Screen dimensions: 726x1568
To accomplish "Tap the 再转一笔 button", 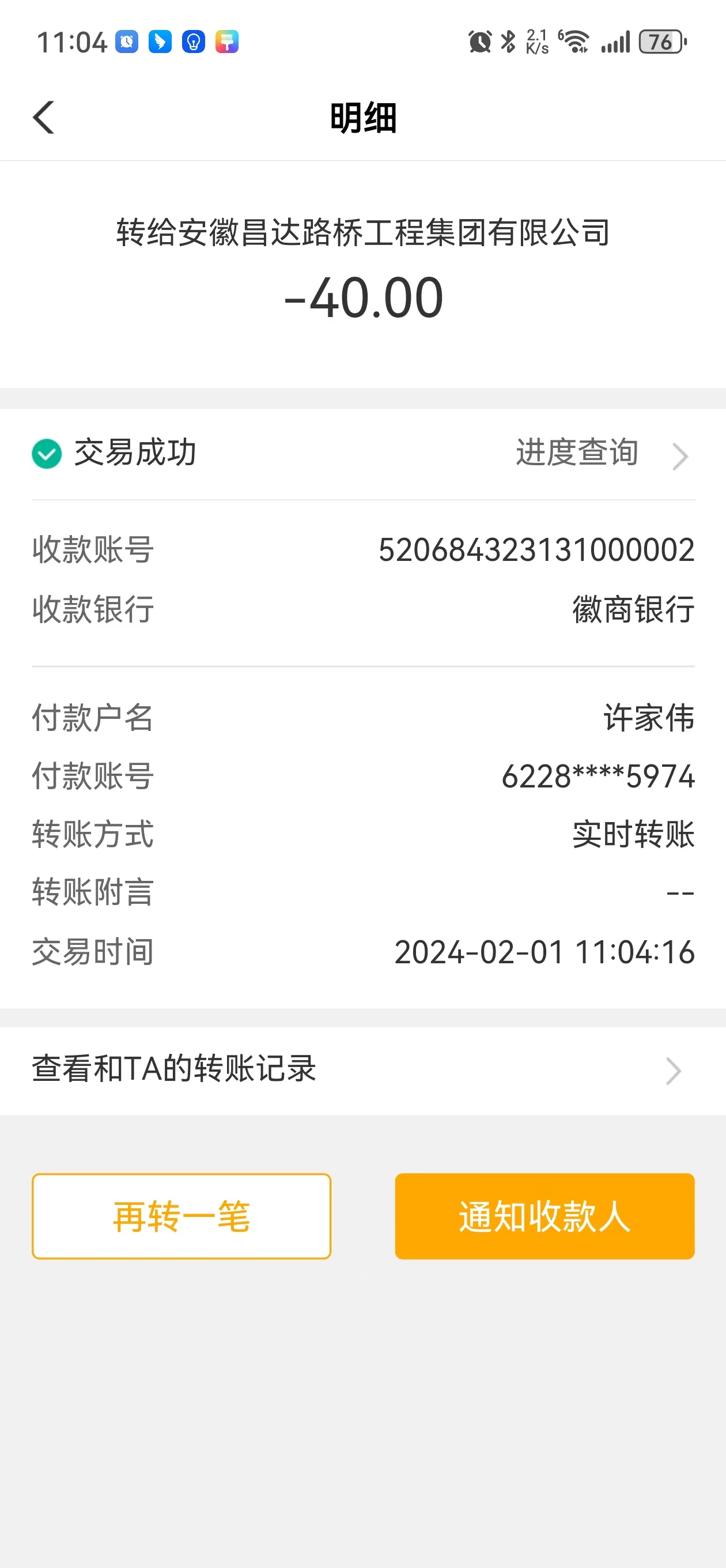I will [x=181, y=1216].
